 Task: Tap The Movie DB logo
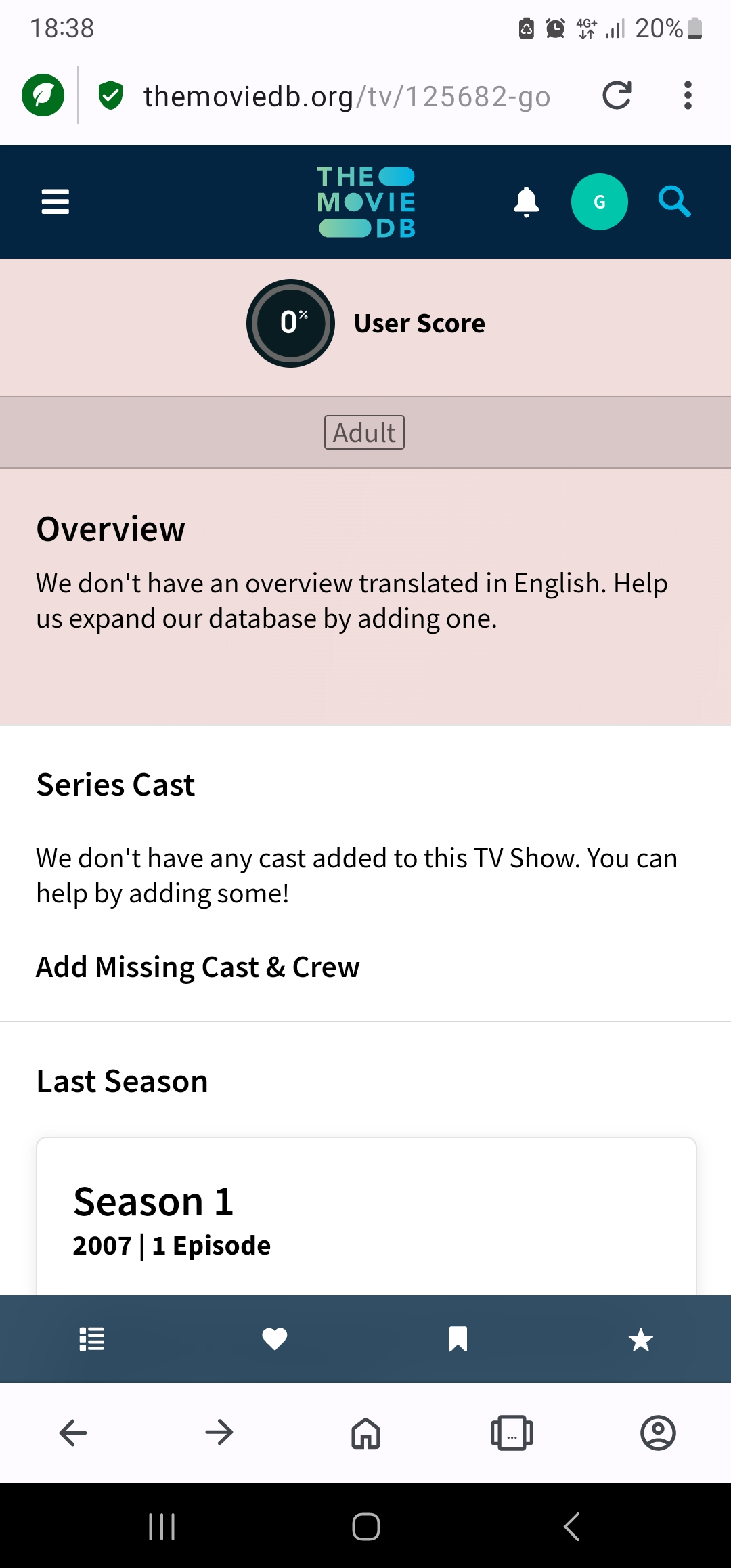point(366,202)
